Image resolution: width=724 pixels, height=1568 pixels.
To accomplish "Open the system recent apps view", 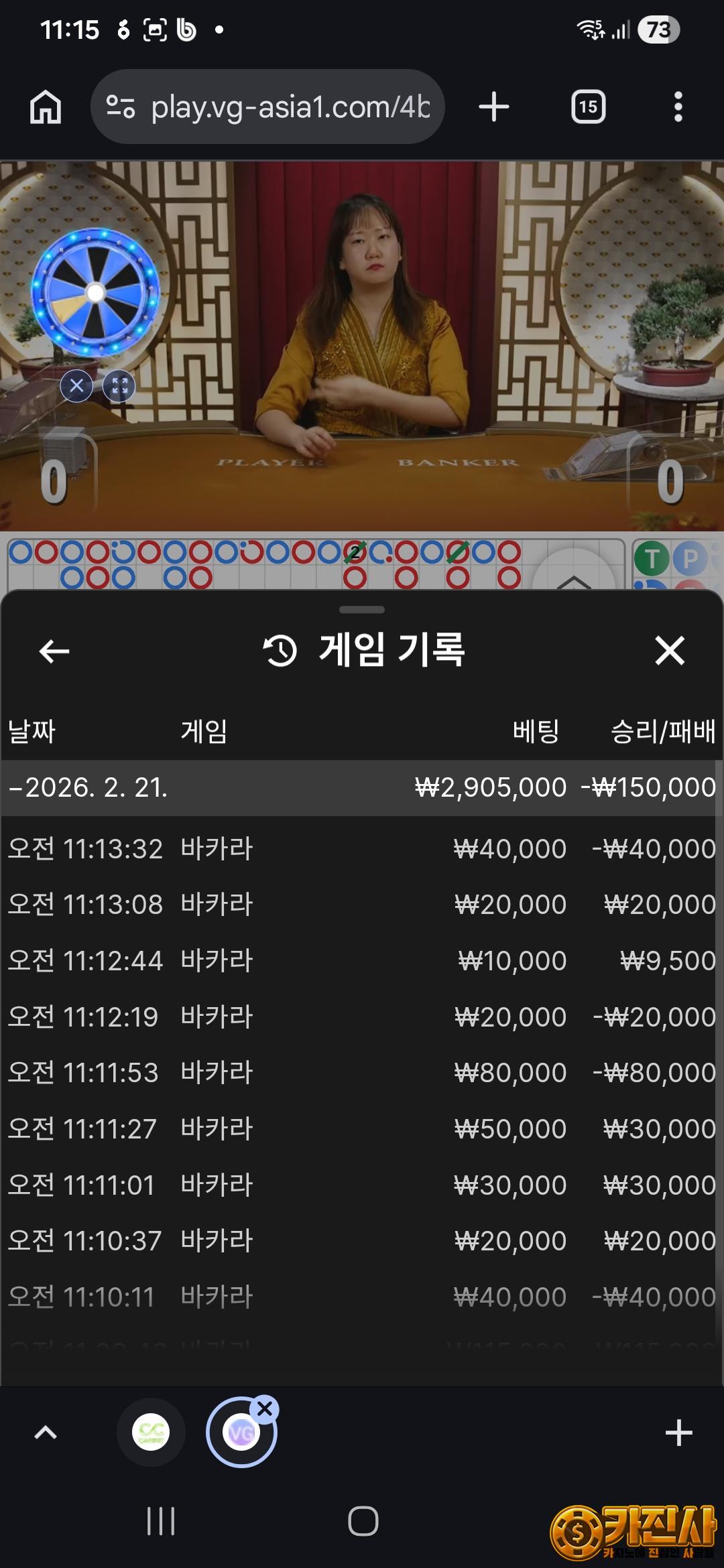I will (161, 1521).
